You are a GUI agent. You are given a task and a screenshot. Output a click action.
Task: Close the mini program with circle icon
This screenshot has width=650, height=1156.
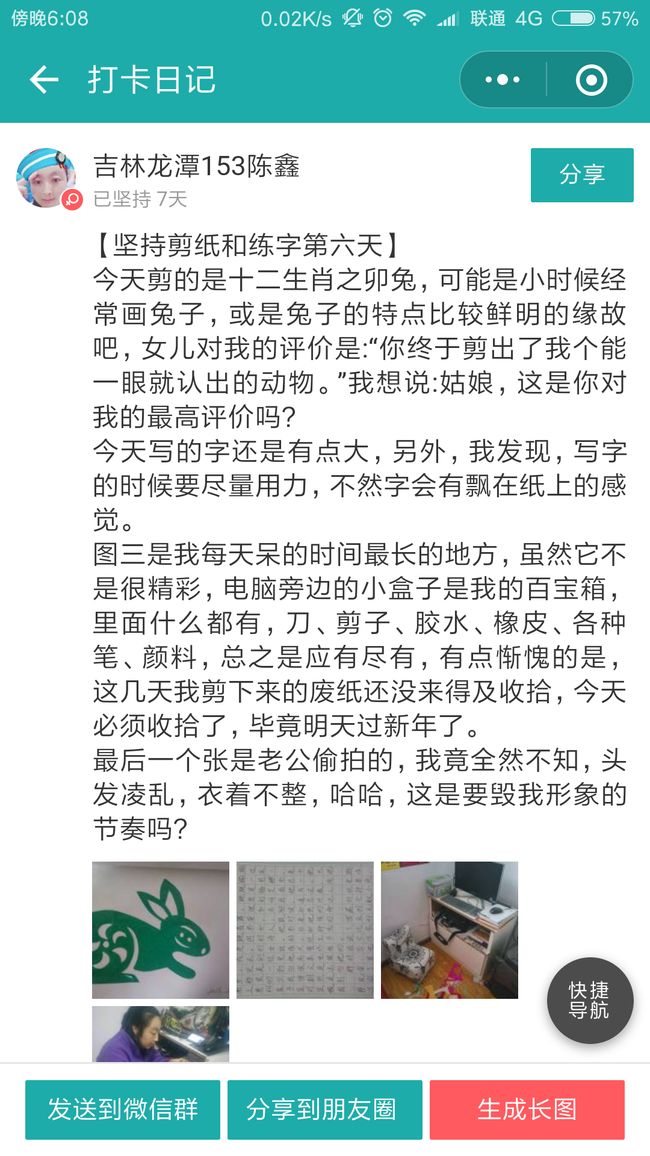(x=591, y=80)
